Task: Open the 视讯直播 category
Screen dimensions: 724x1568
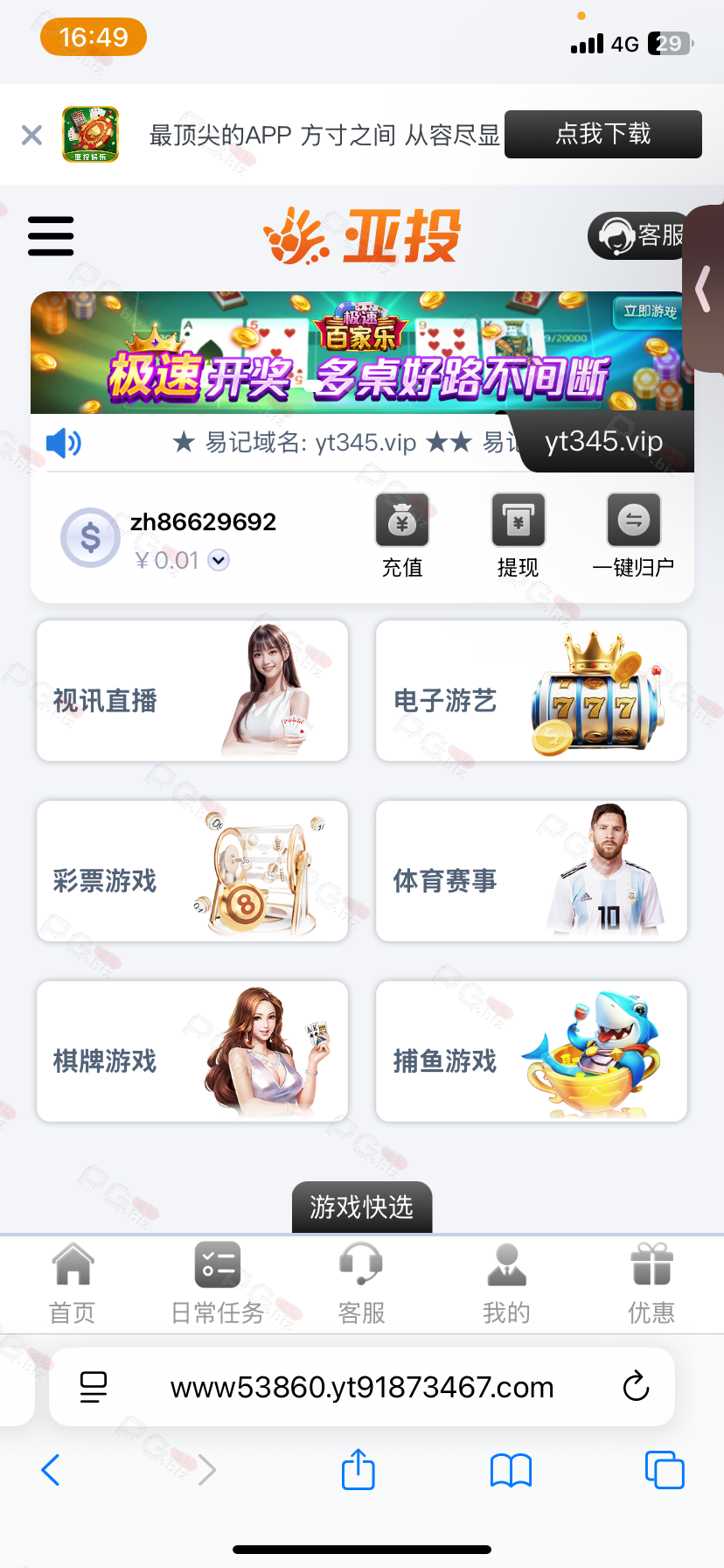Action: pyautogui.click(x=192, y=691)
